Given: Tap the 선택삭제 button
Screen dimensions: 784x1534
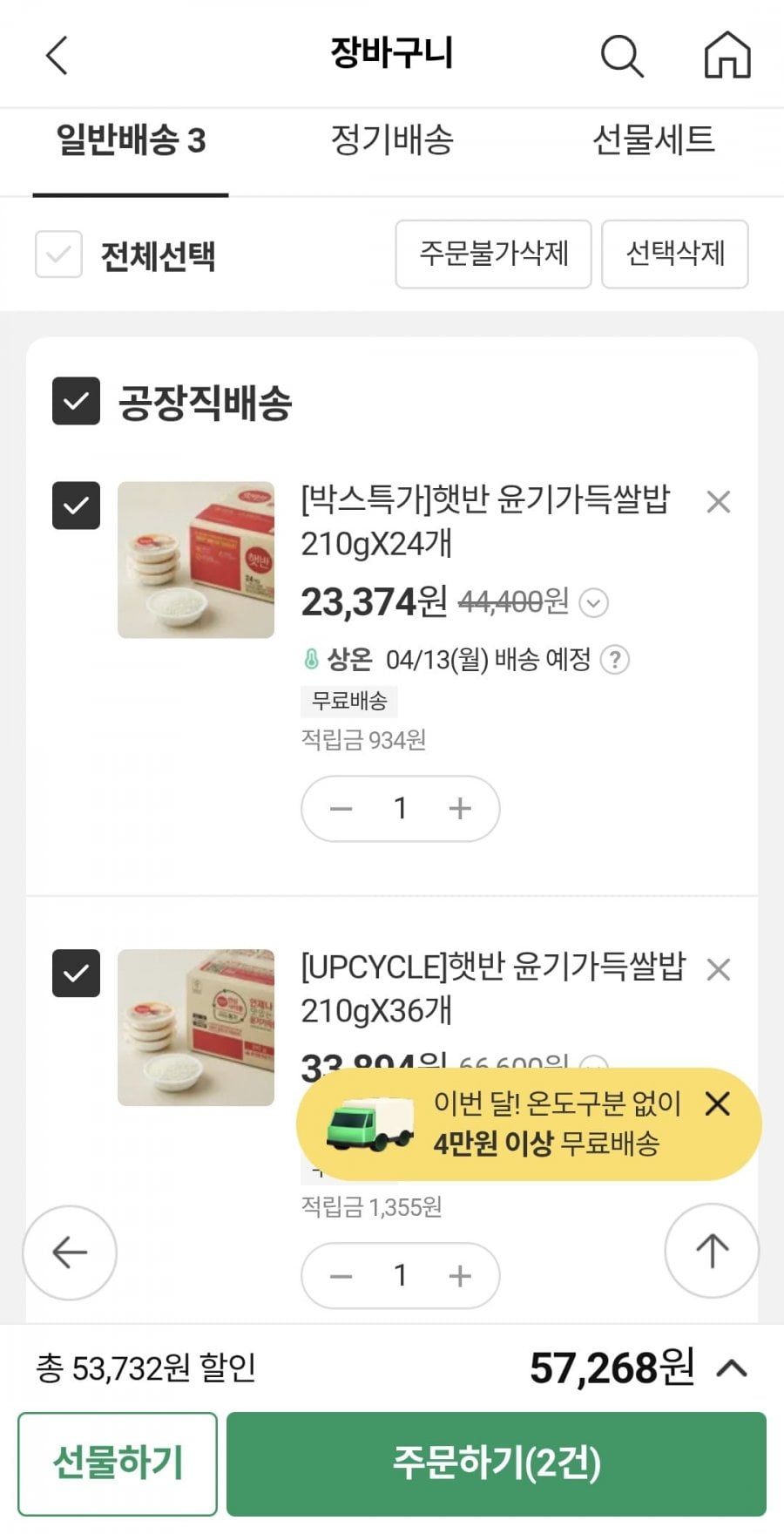Looking at the screenshot, I should pyautogui.click(x=675, y=254).
